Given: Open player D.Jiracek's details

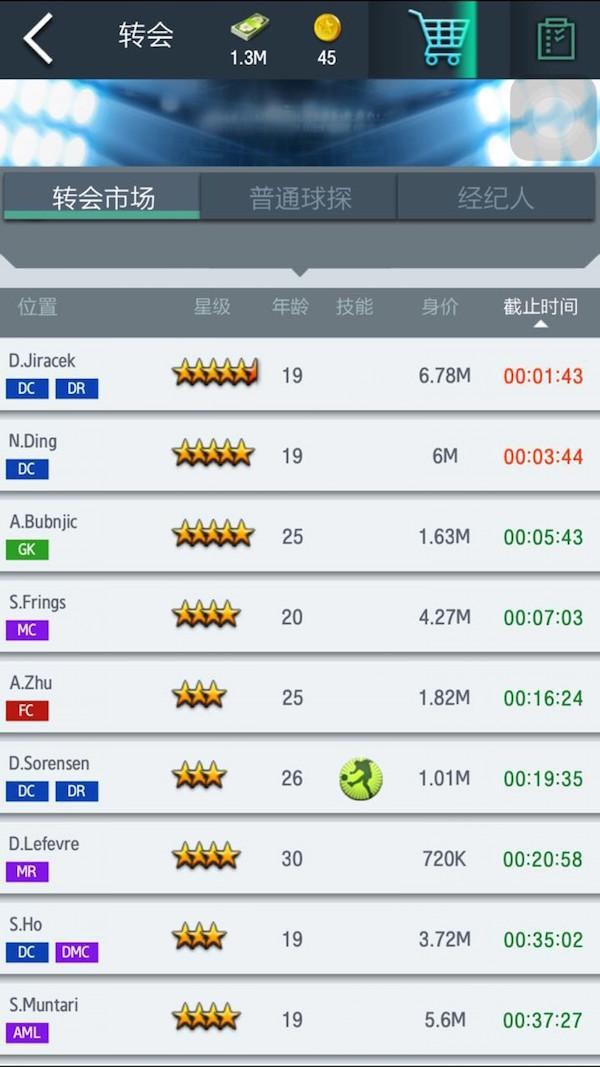Looking at the screenshot, I should [x=300, y=375].
